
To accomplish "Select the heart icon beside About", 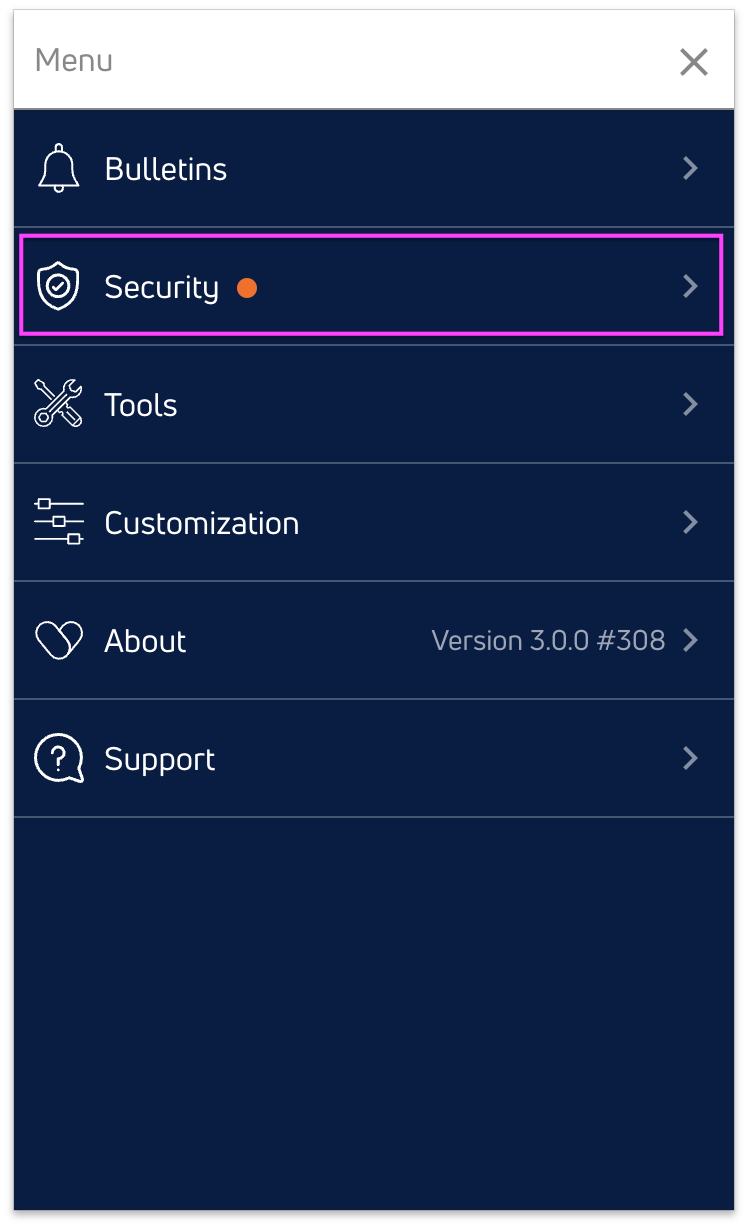I will 58,640.
